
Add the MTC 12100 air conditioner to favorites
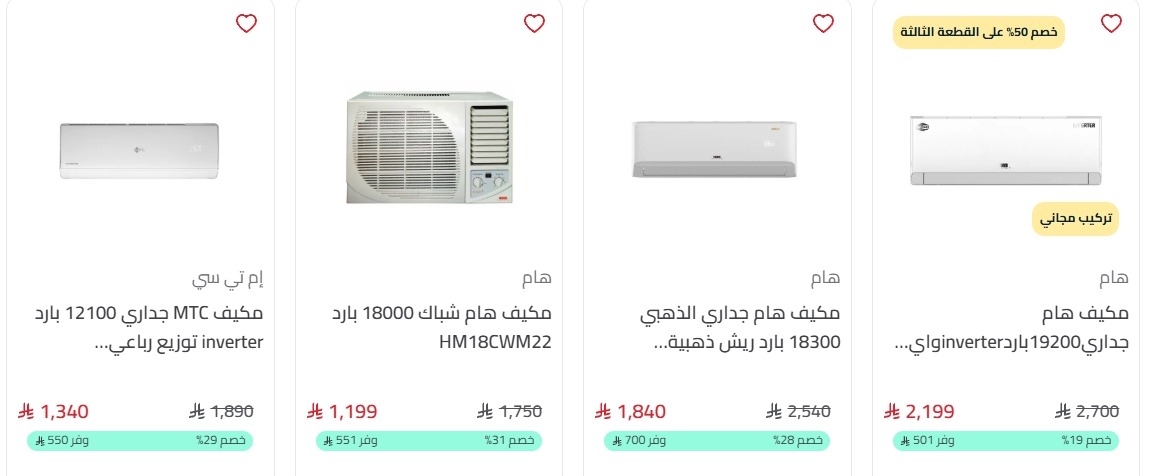coord(246,24)
